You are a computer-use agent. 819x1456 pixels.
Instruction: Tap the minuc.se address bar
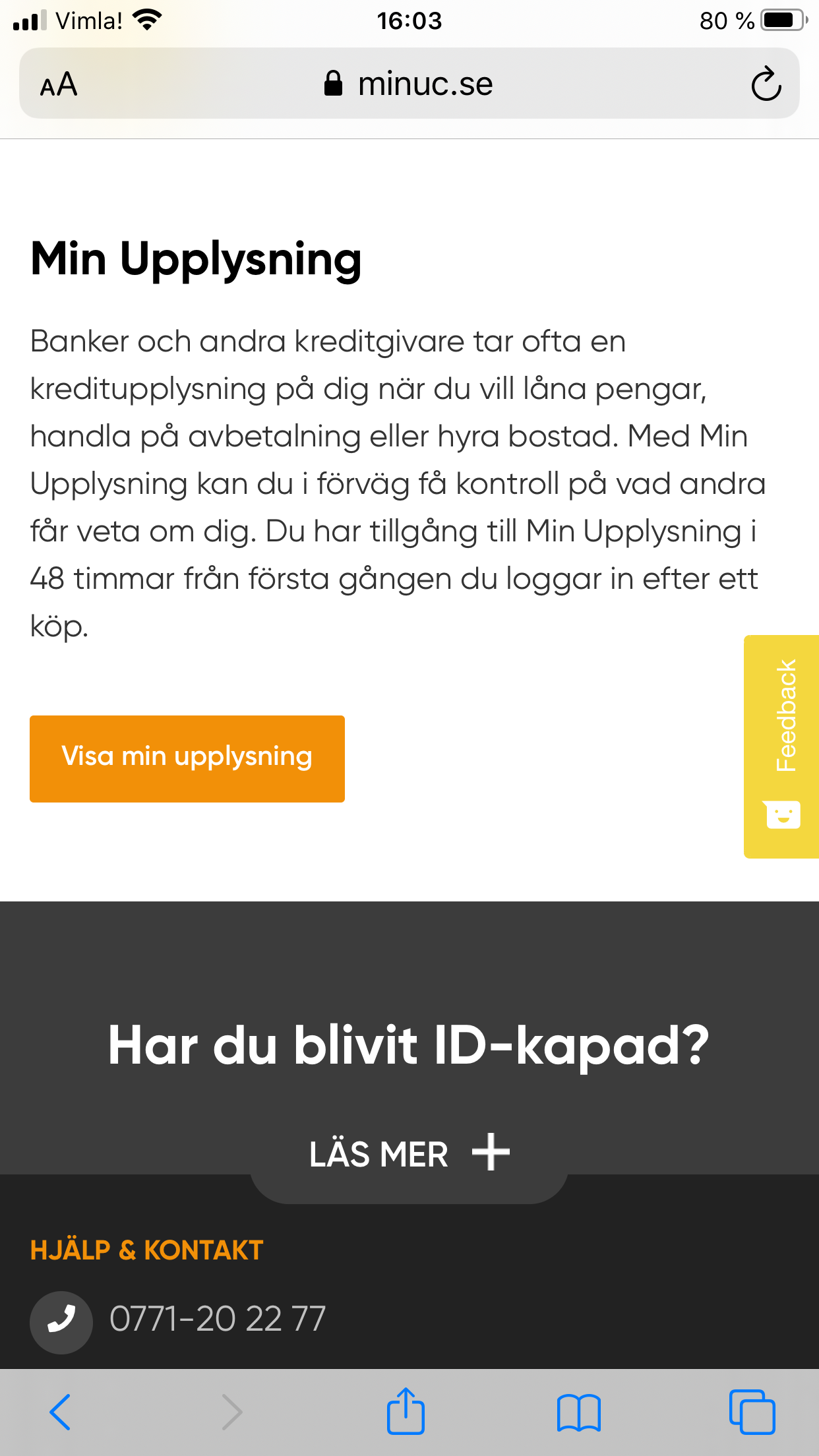coord(409,84)
